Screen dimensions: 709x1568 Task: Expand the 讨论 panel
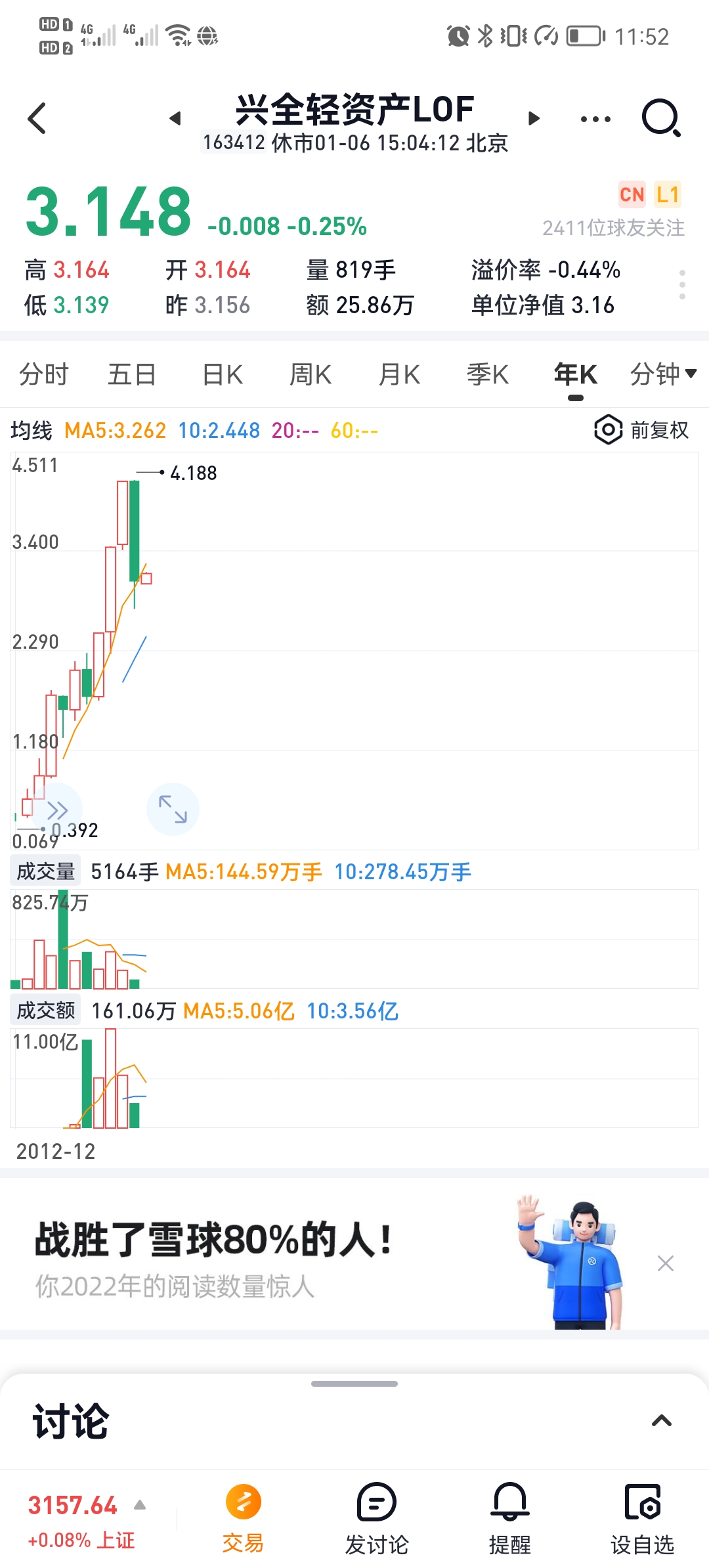[661, 1421]
